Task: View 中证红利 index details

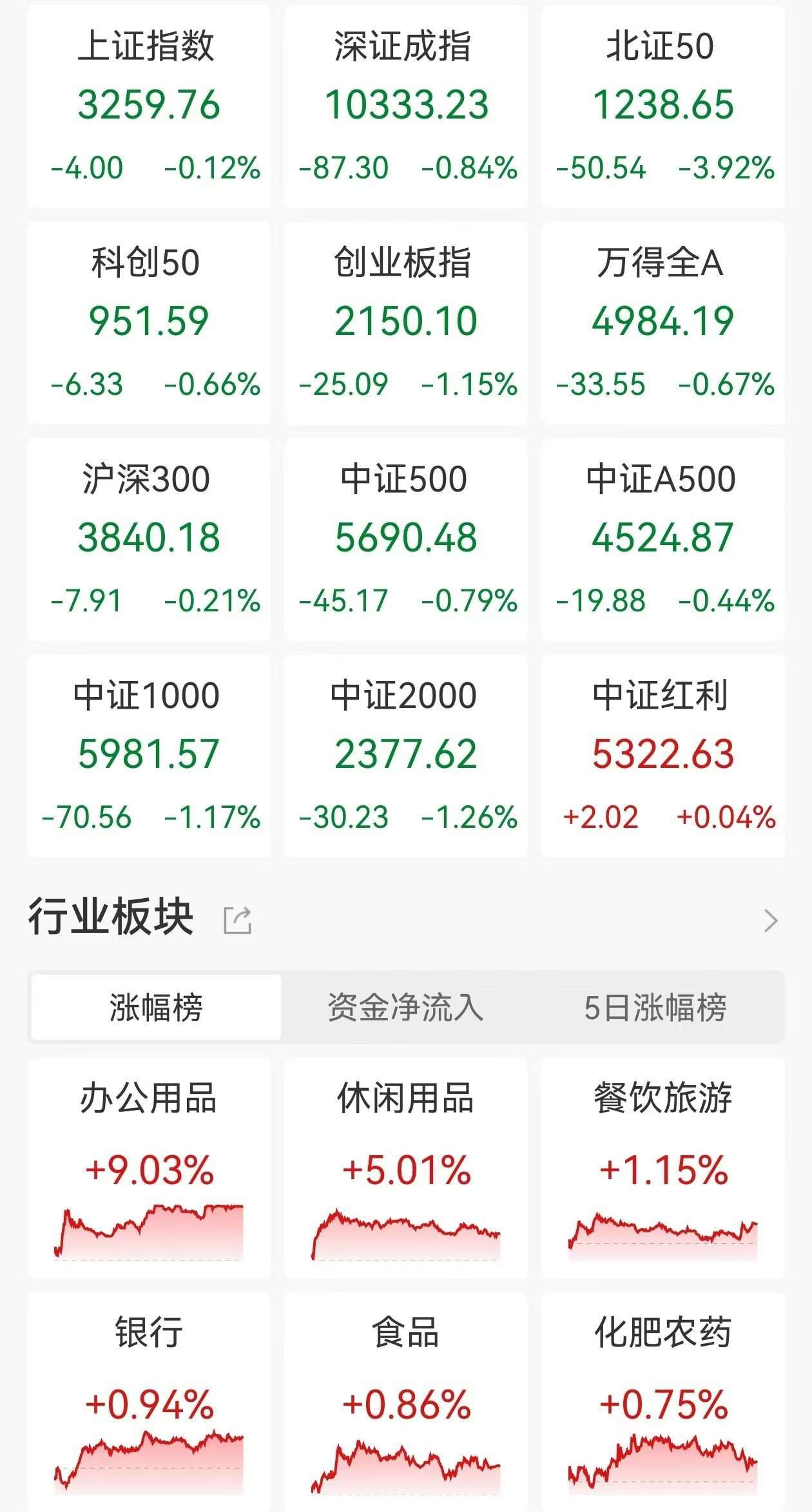Action: [x=663, y=756]
